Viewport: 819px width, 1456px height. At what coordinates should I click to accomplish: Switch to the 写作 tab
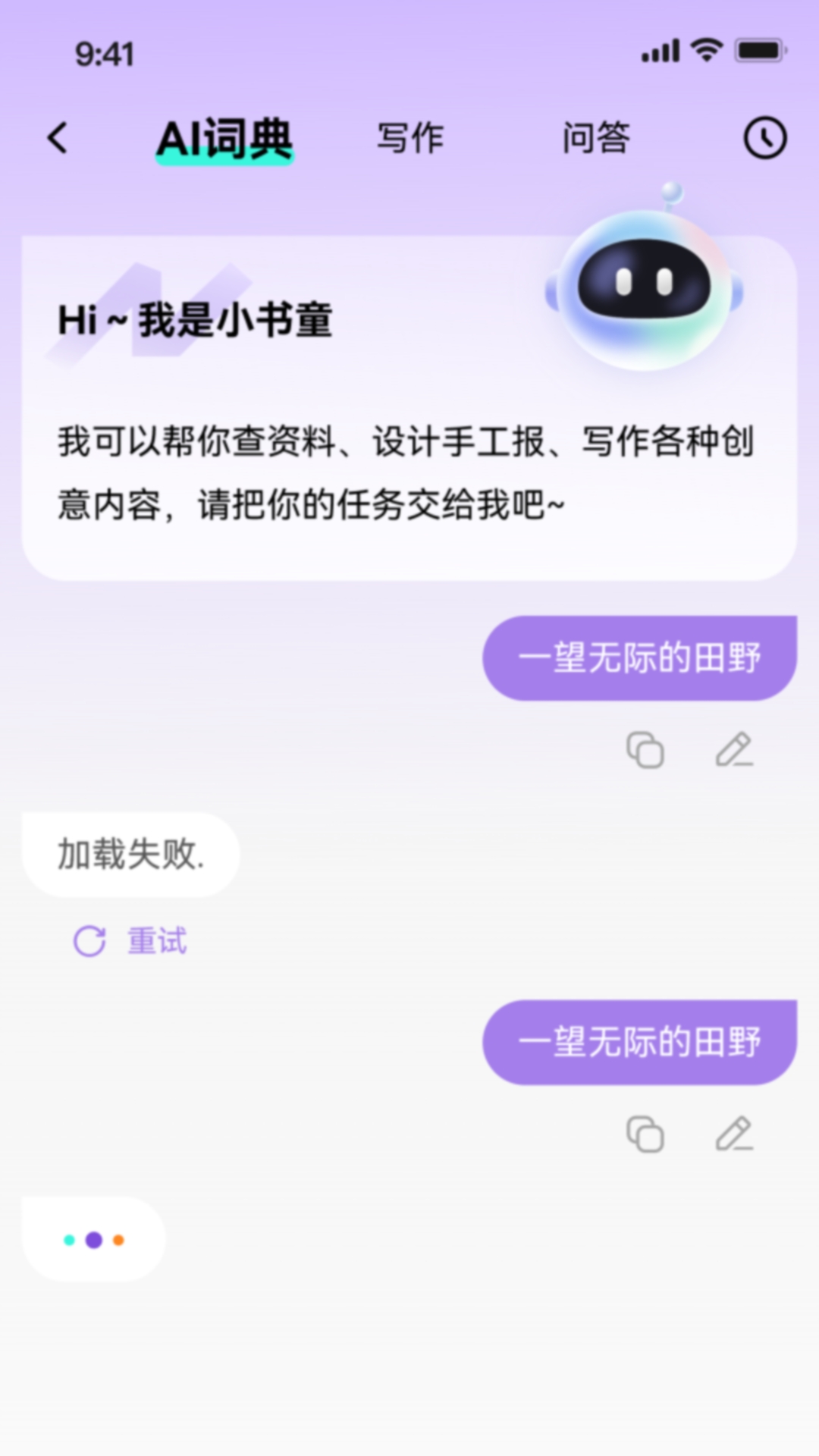point(410,138)
